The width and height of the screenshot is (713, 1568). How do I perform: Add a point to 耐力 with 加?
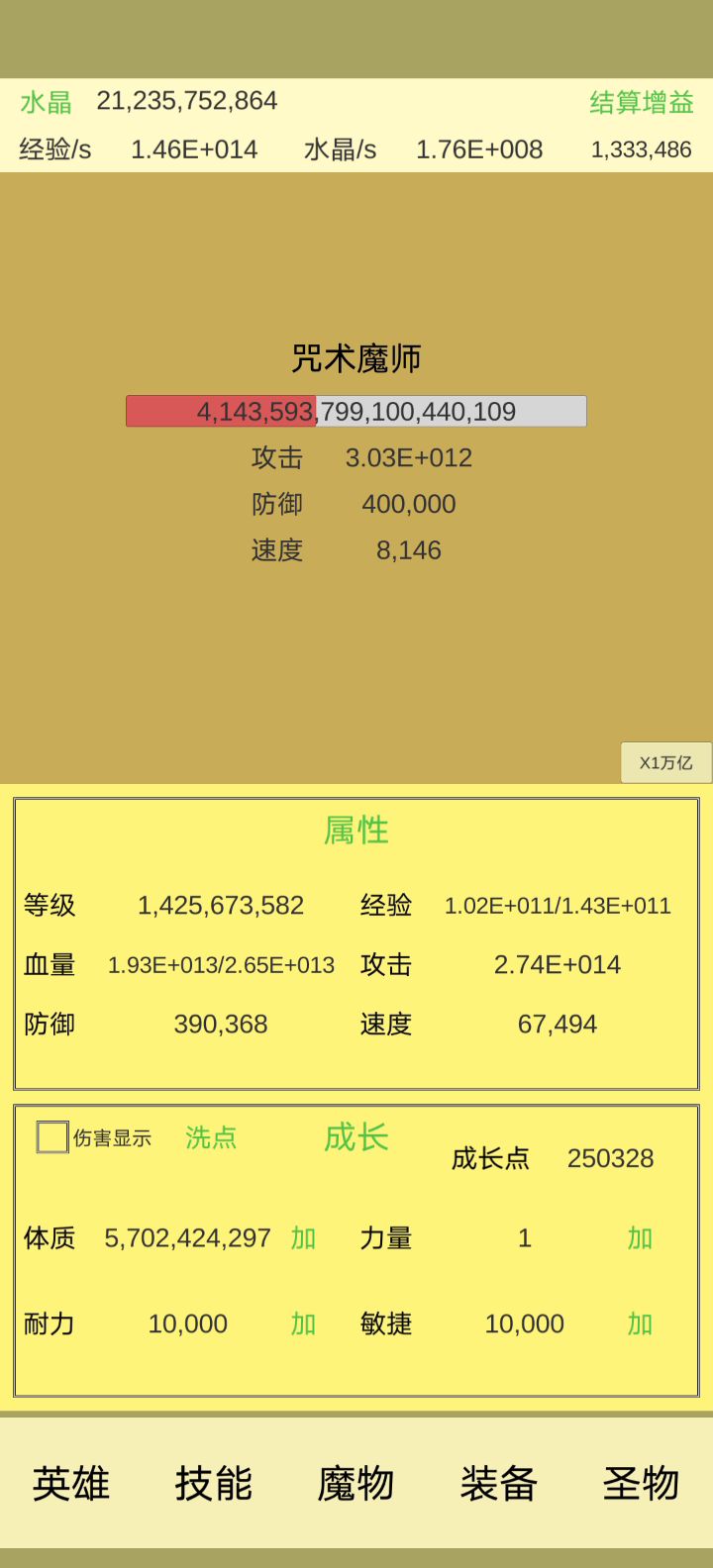pyautogui.click(x=303, y=1323)
